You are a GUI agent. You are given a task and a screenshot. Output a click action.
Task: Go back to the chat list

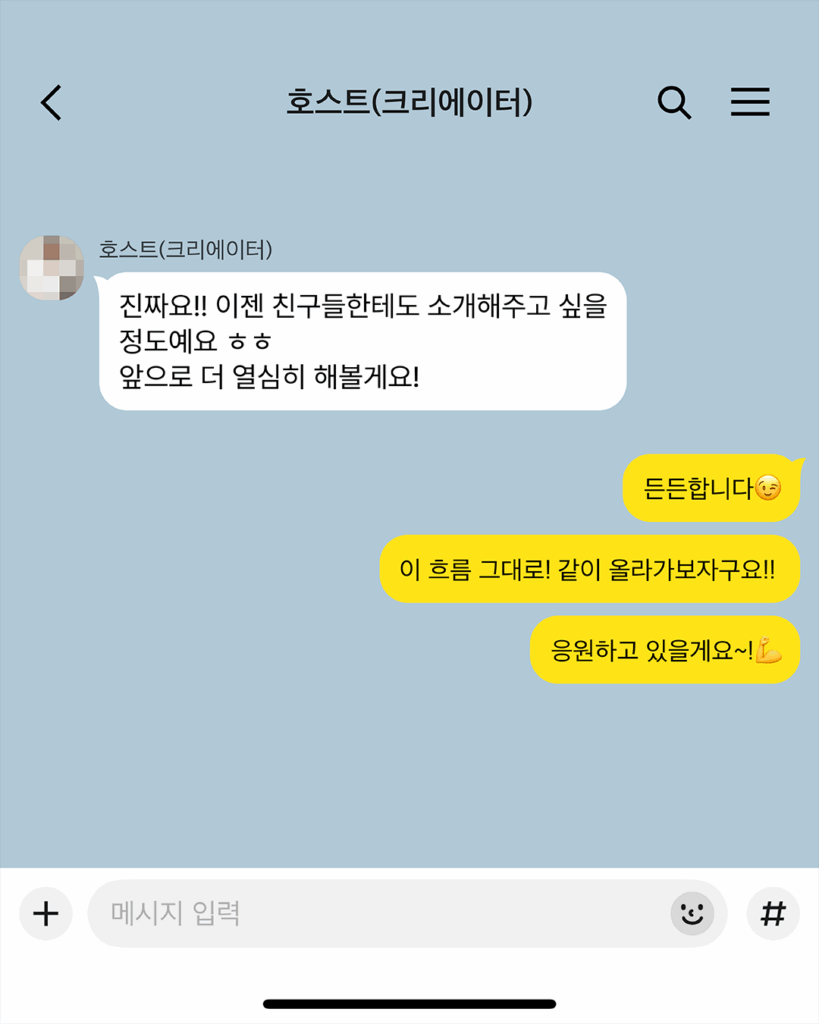pos(51,102)
